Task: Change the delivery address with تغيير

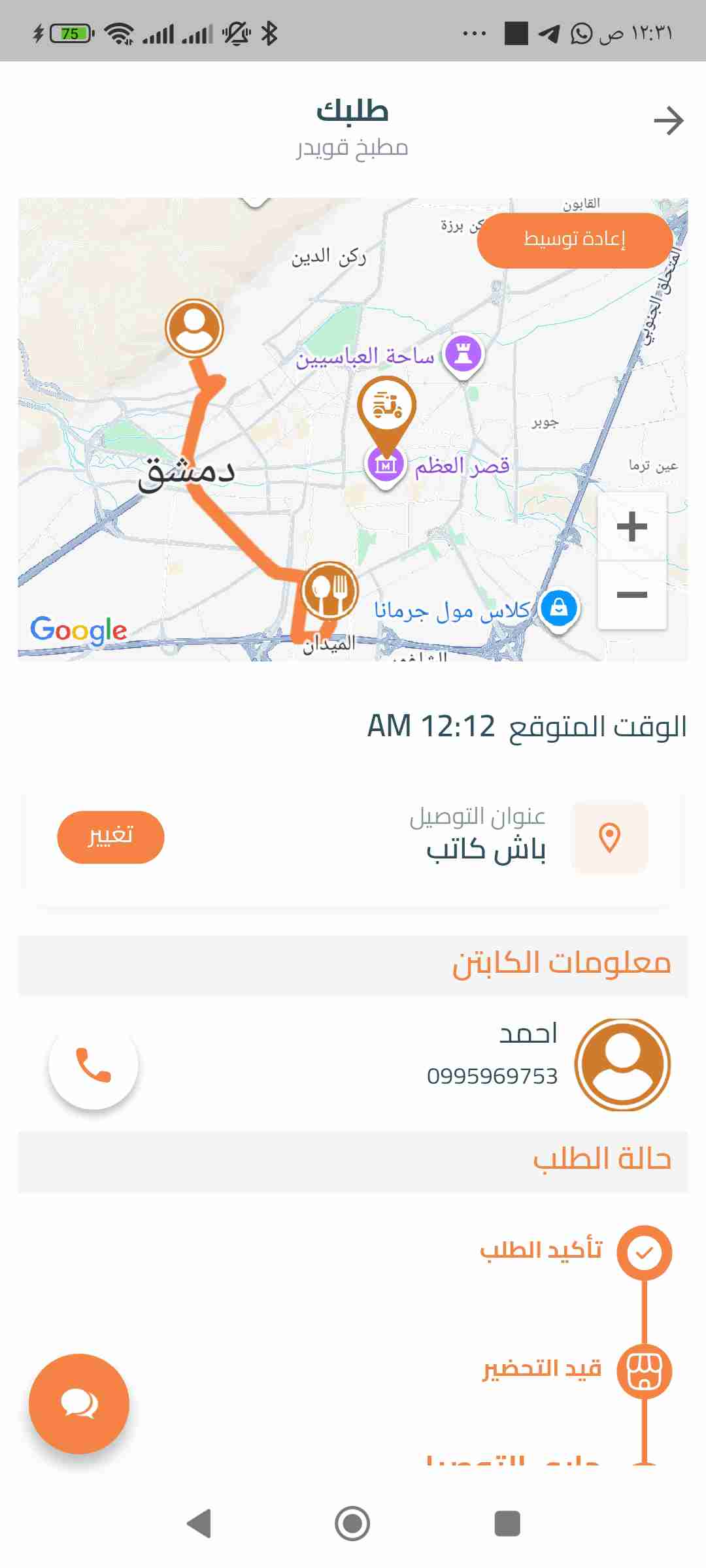Action: [110, 837]
